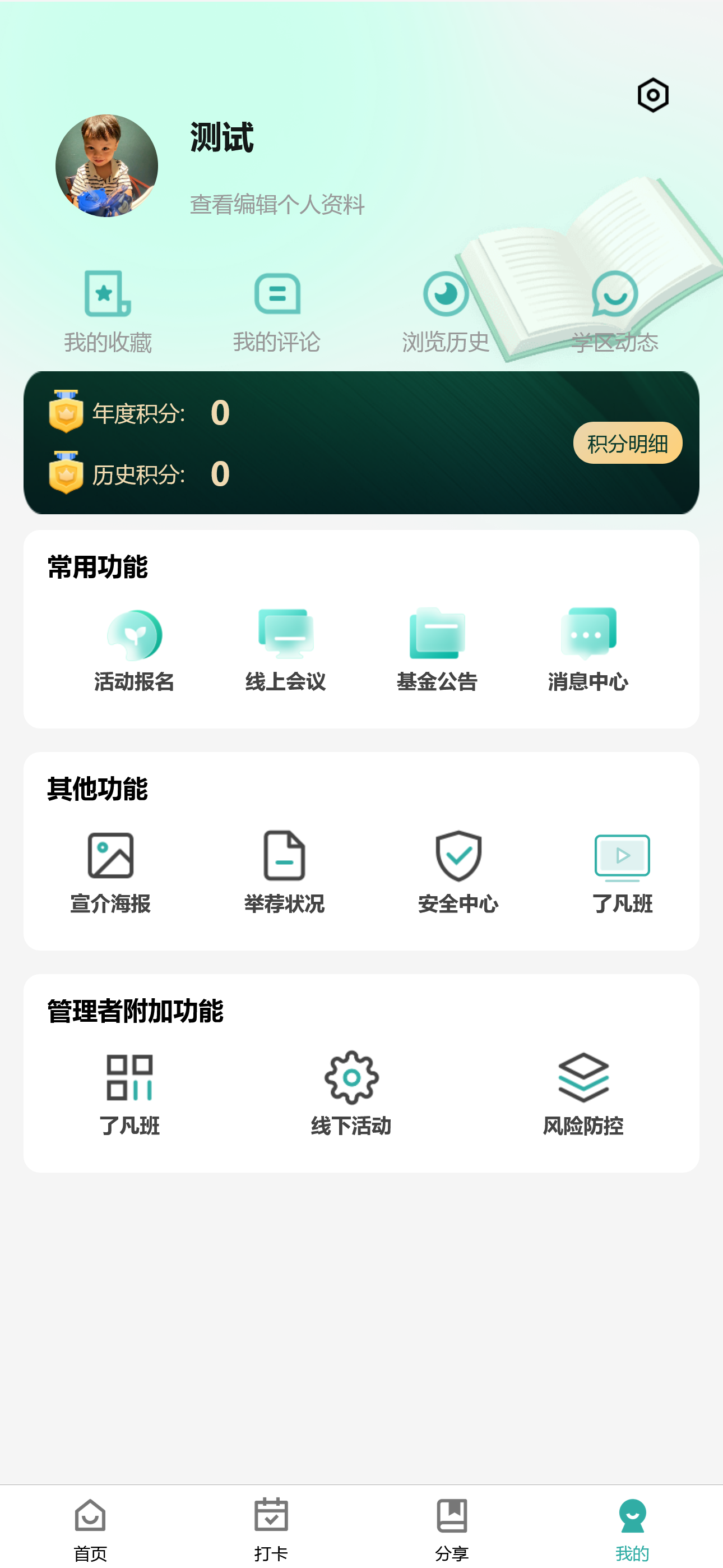723x1568 pixels.
Task: Open 浏览历史 browsing history
Action: coord(446,312)
